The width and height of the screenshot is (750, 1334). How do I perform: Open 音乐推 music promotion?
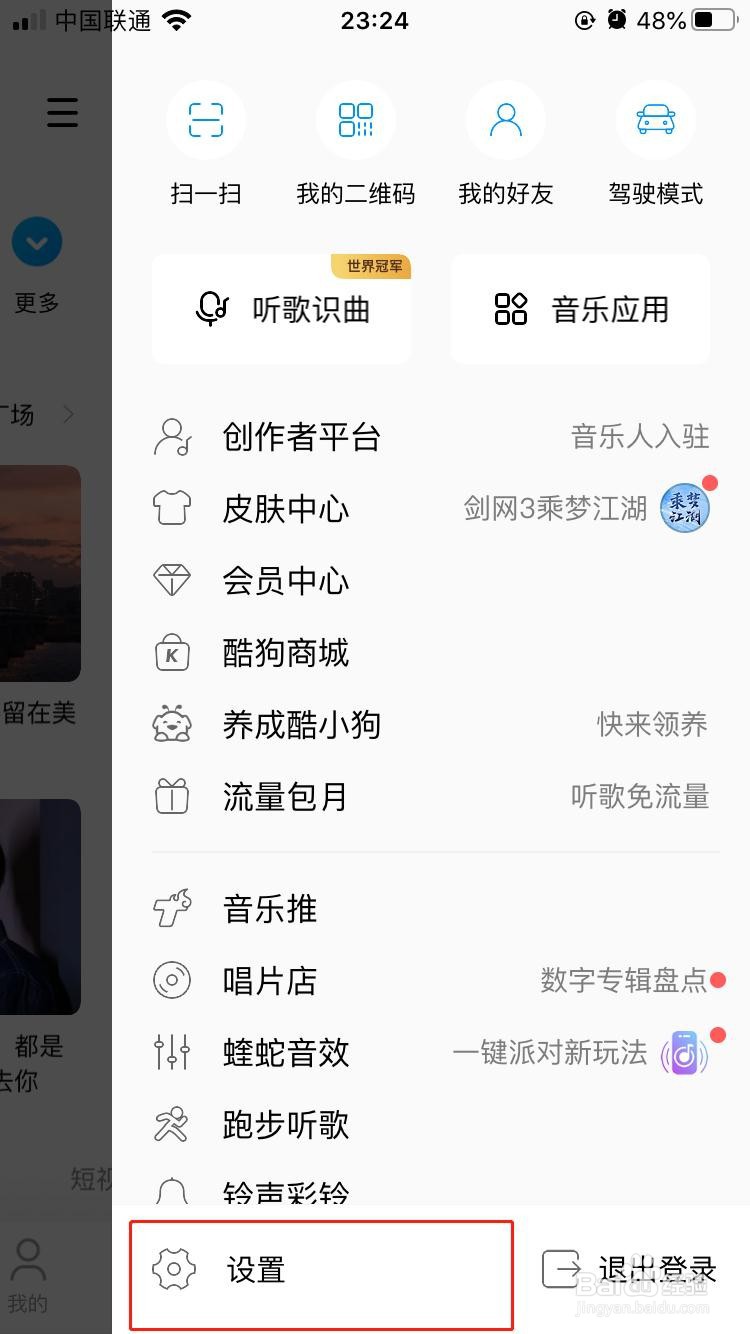tap(268, 909)
